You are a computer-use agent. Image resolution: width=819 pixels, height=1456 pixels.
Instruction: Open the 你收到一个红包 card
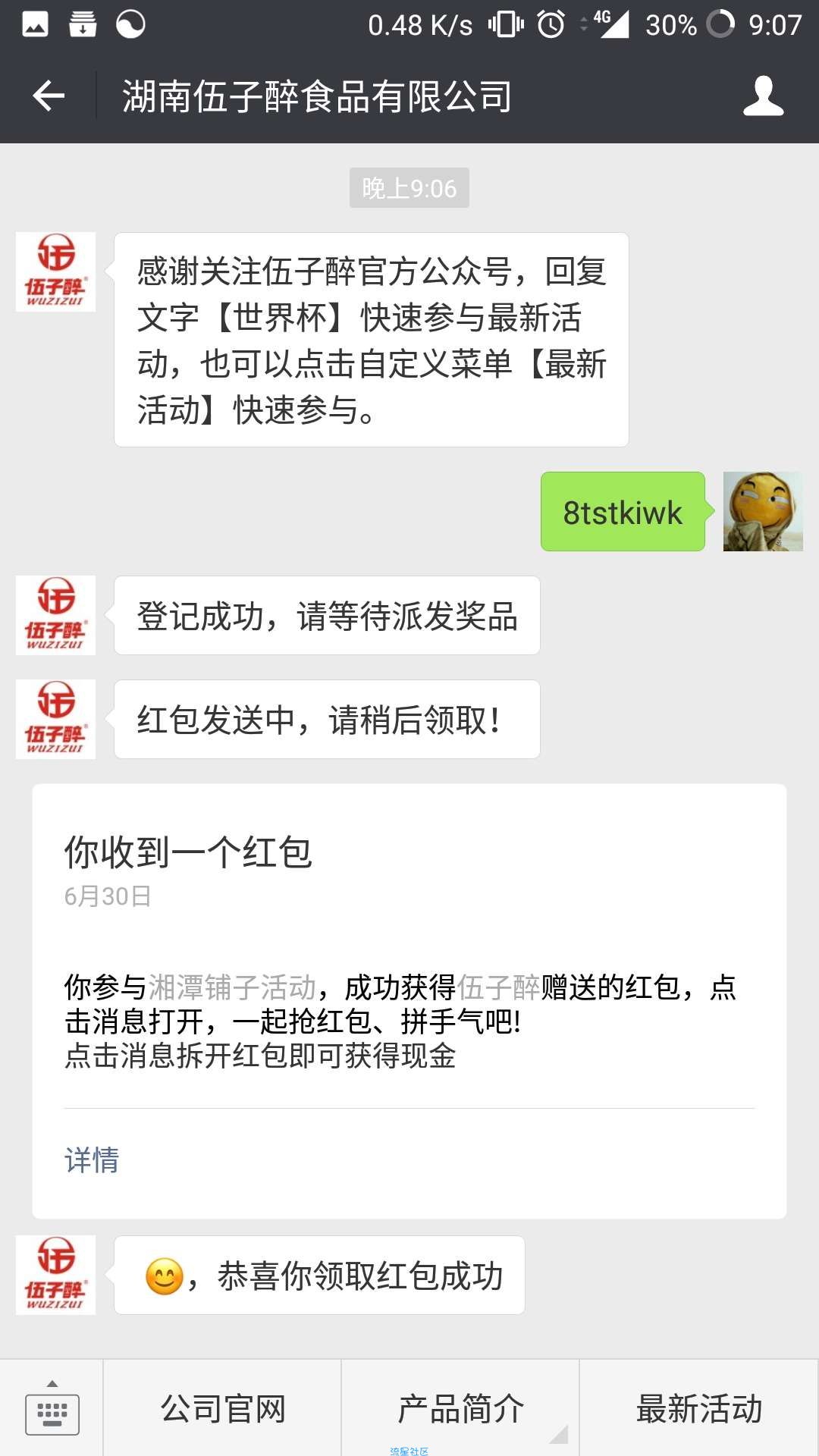pos(409,948)
